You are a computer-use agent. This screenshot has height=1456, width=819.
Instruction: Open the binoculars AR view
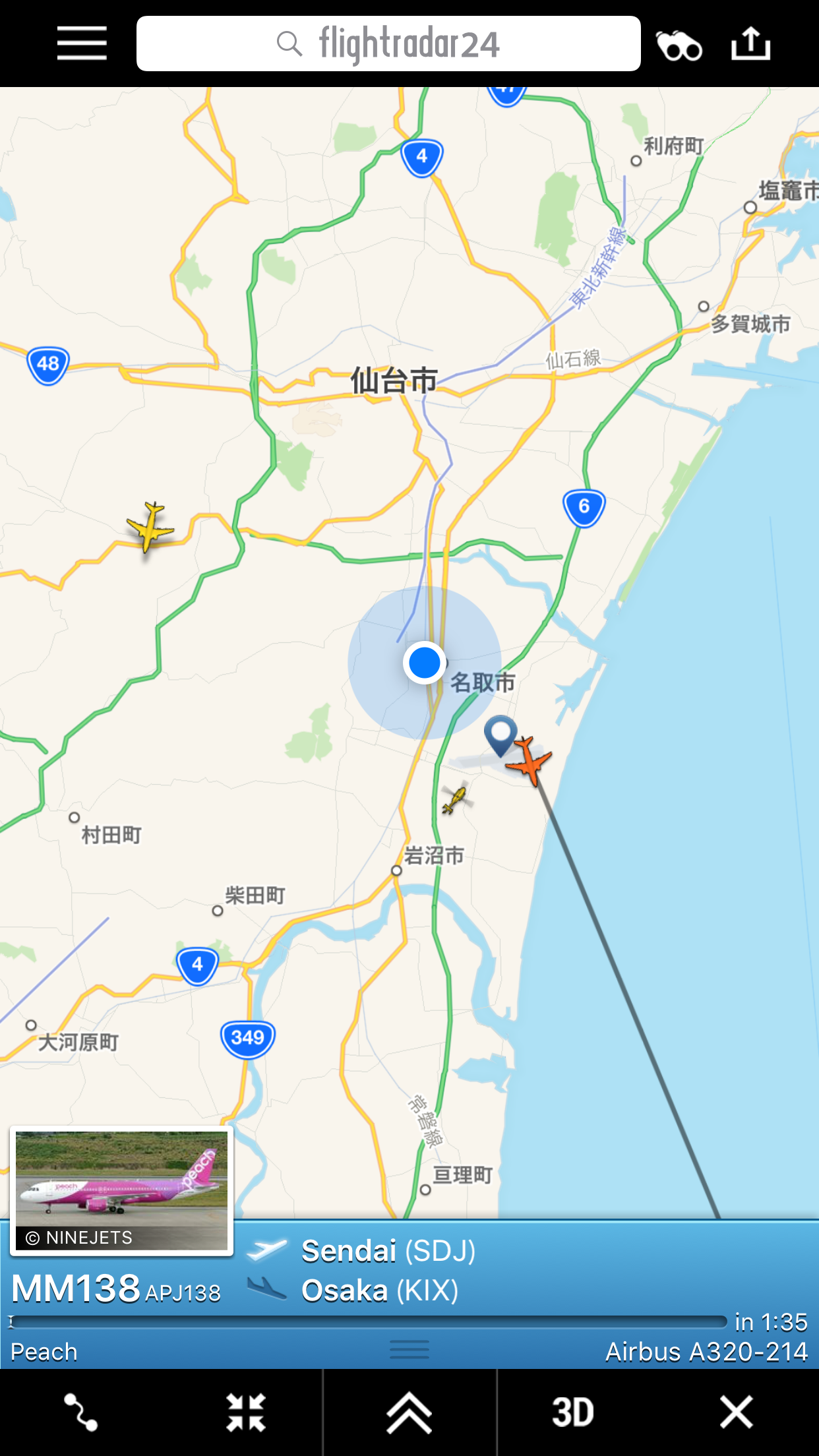[679, 45]
